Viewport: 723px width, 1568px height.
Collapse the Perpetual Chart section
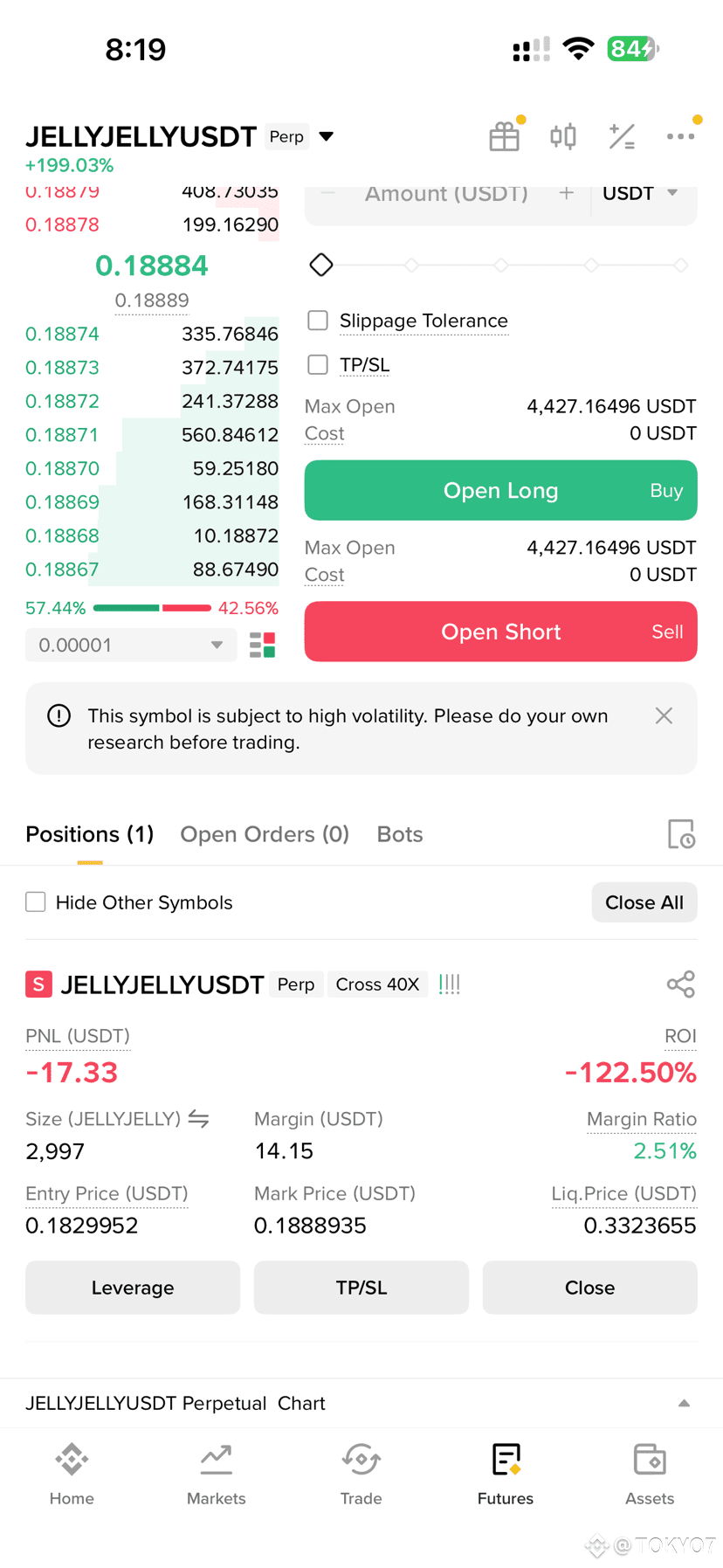click(x=685, y=1404)
